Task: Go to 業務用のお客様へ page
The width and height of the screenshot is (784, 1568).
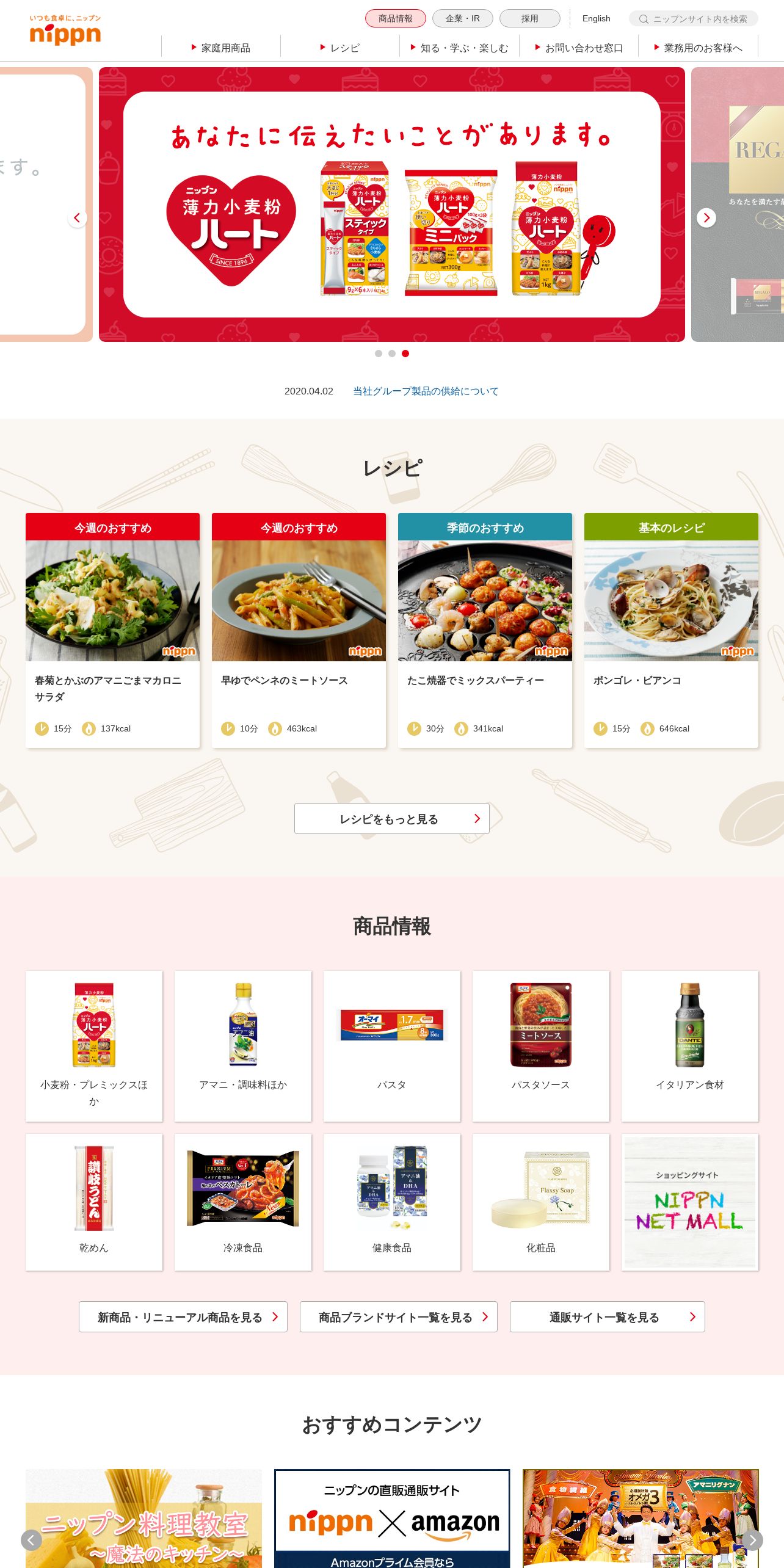Action: coord(699,48)
